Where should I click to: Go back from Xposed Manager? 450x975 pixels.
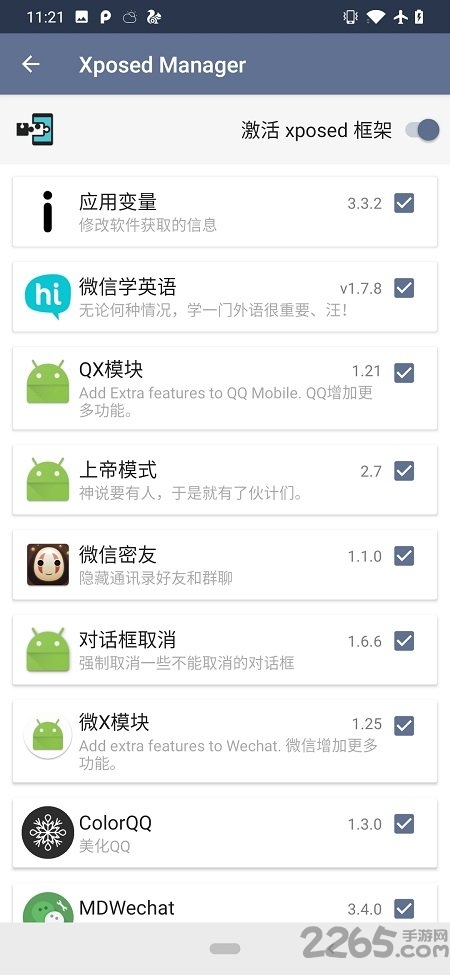pyautogui.click(x=30, y=64)
